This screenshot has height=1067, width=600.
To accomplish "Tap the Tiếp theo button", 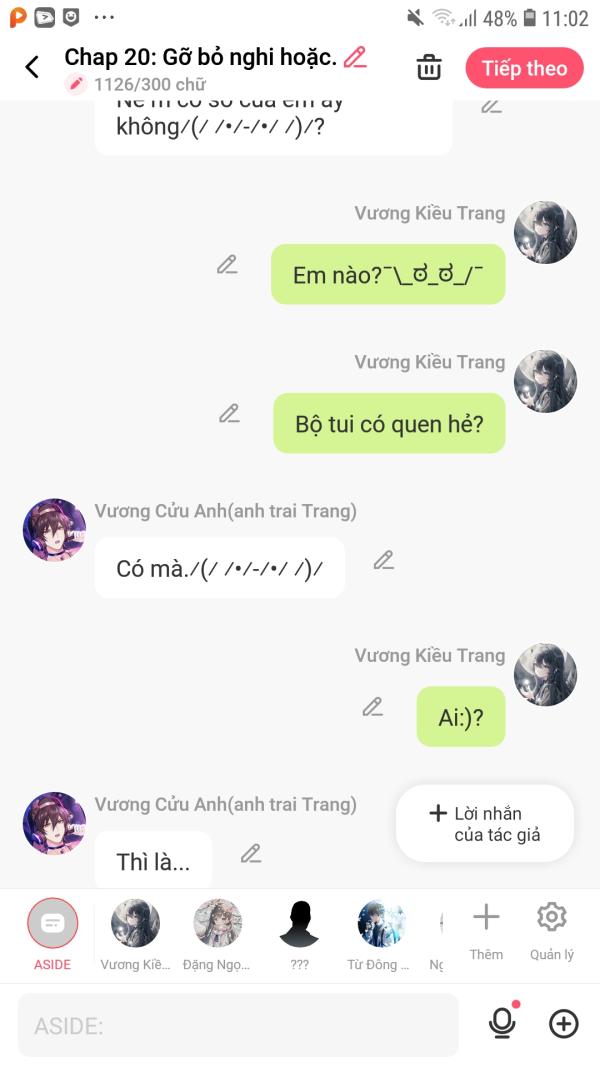I will (524, 68).
